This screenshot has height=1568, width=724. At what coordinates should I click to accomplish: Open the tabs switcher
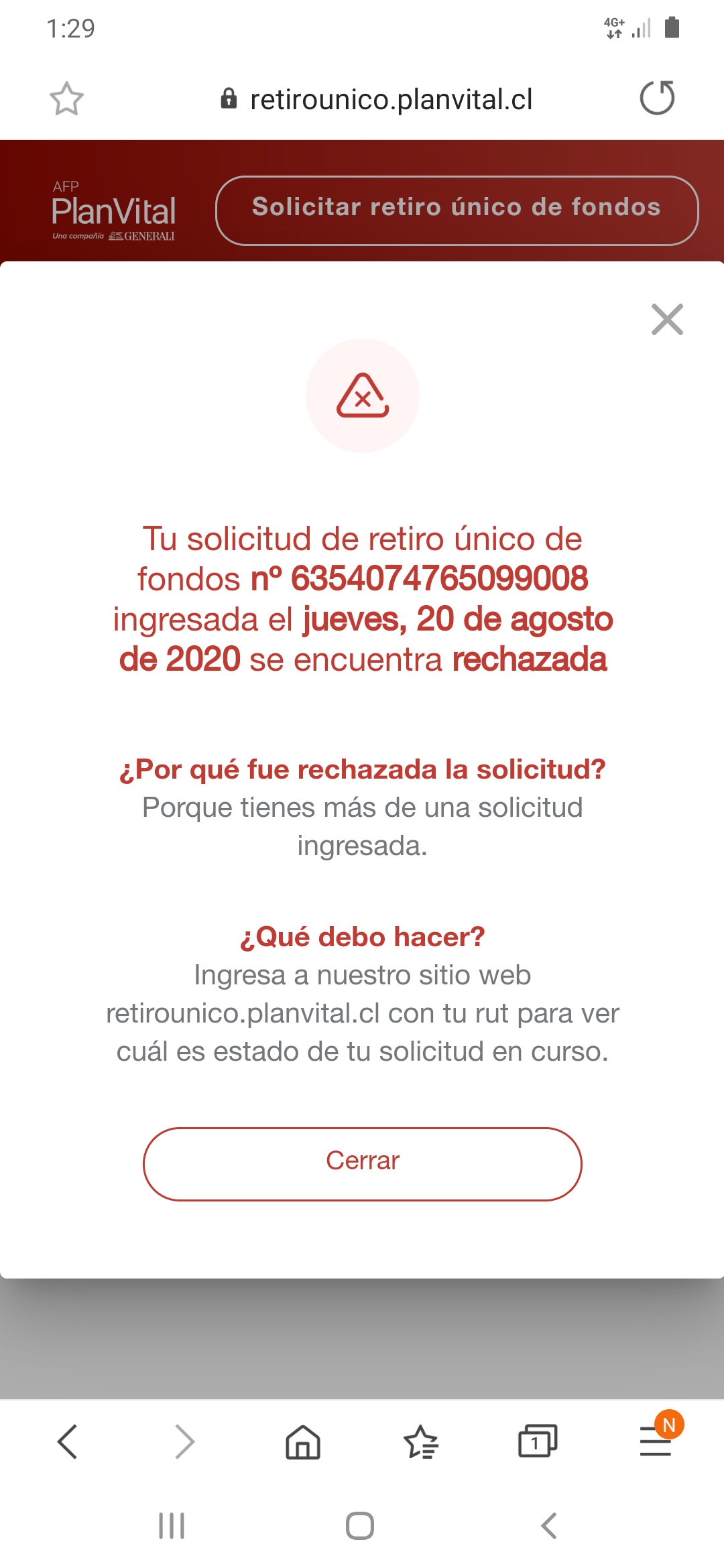coord(538,1441)
